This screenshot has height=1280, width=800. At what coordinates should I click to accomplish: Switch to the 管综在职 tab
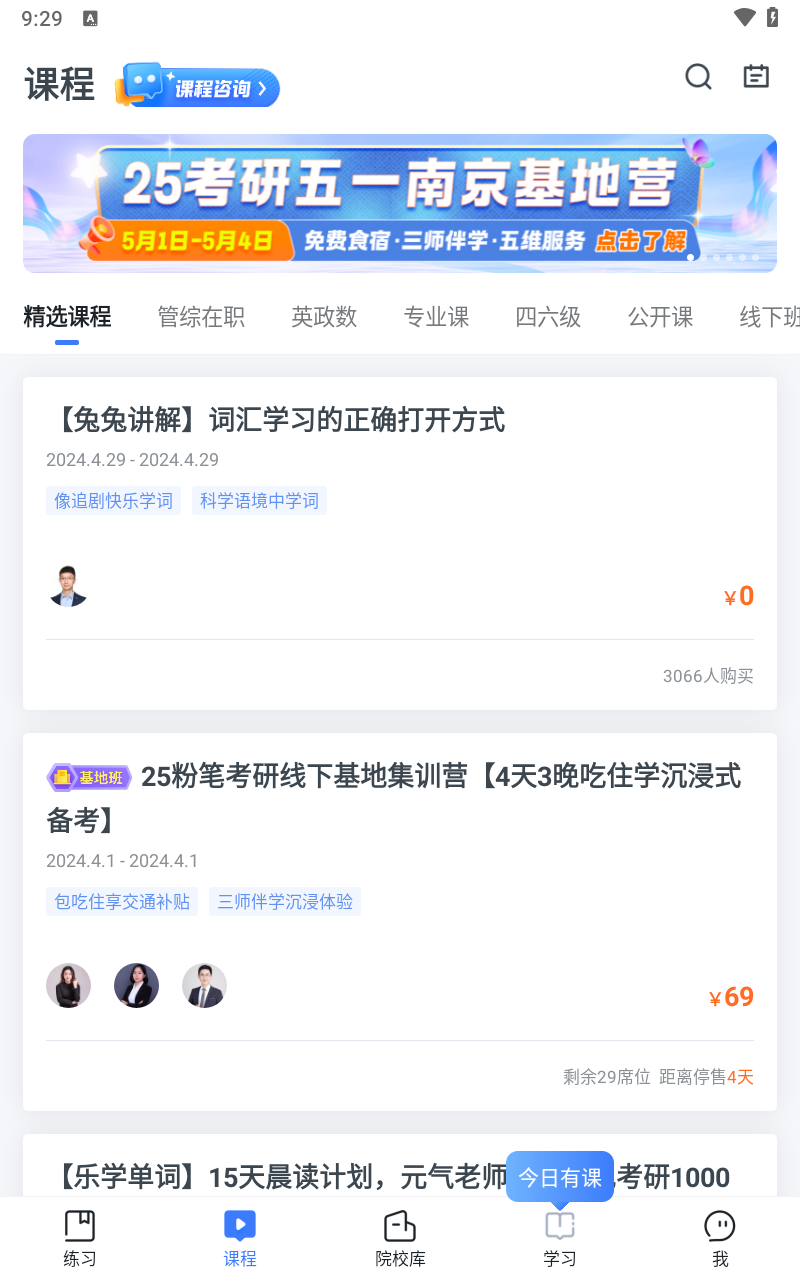click(200, 316)
